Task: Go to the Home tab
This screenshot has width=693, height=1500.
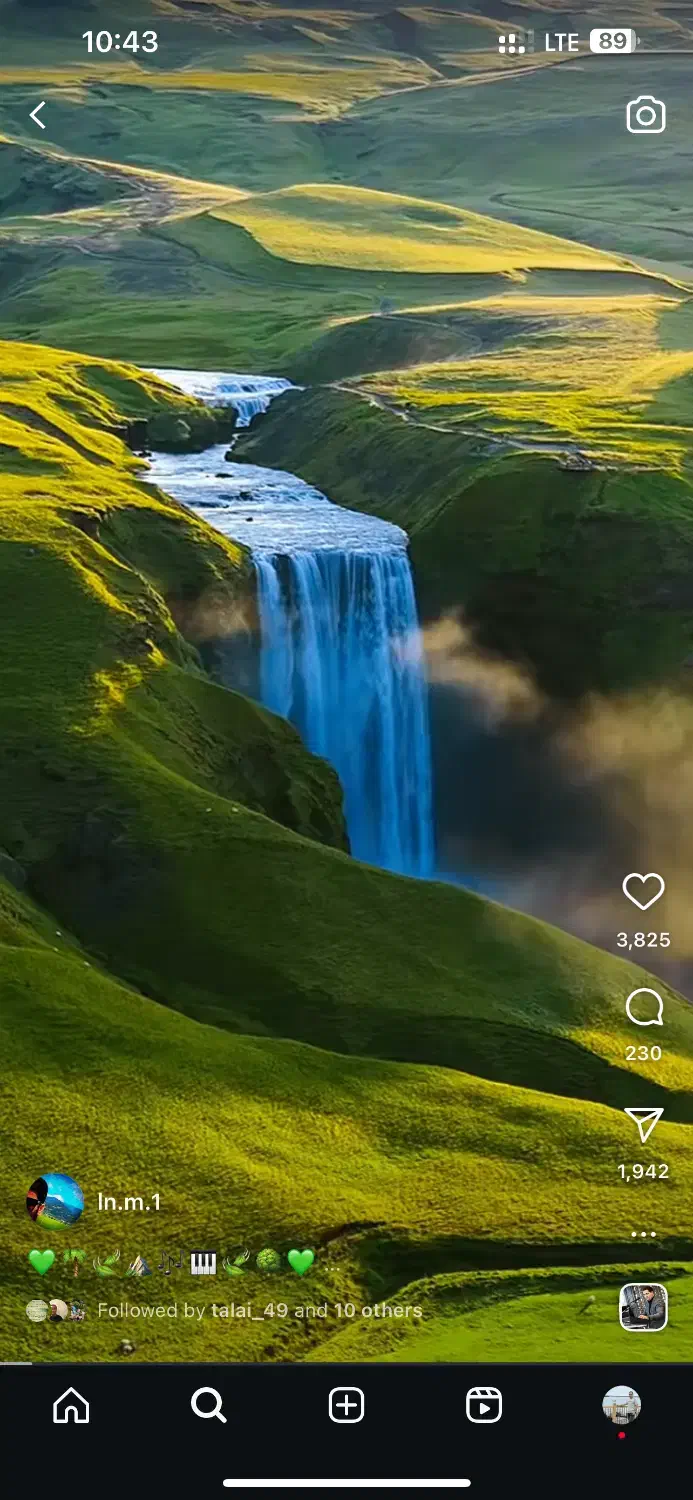Action: [x=71, y=1406]
